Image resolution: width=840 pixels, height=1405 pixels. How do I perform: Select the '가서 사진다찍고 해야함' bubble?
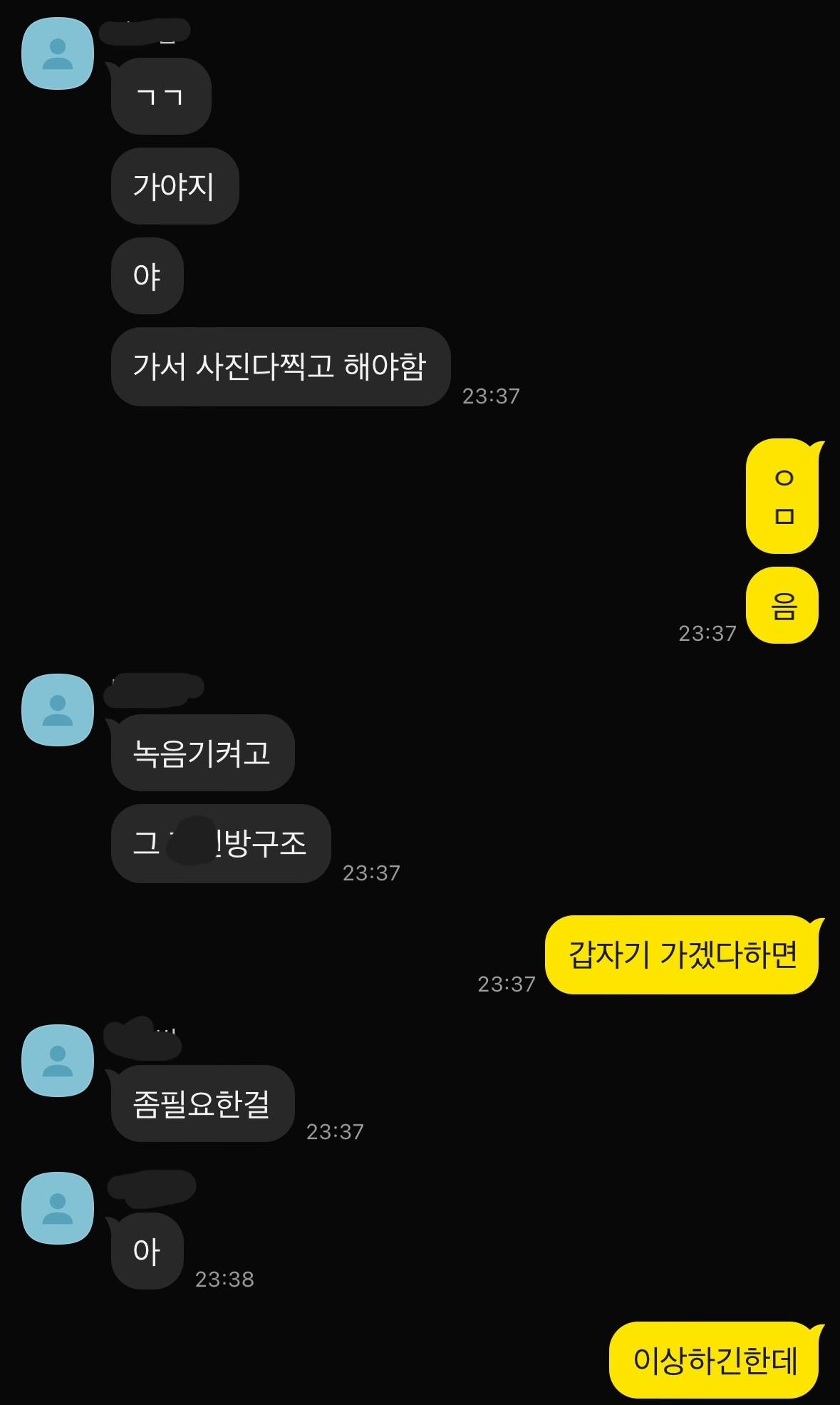click(x=280, y=366)
